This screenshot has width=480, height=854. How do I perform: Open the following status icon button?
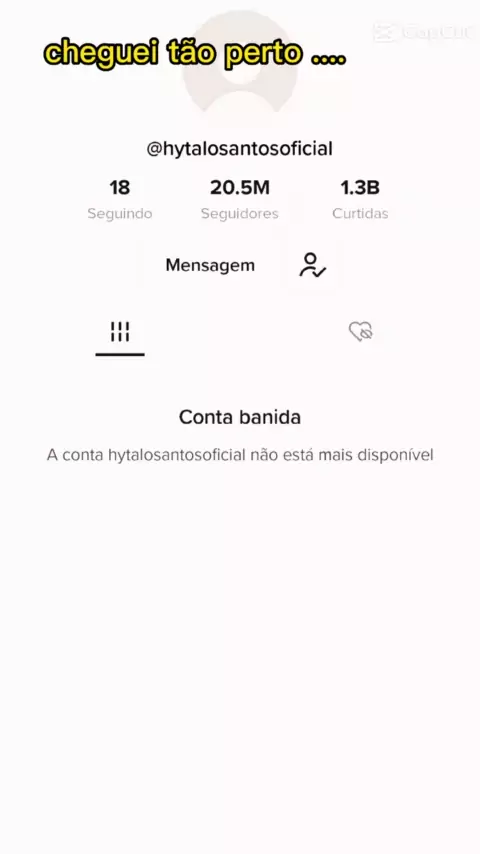point(313,265)
